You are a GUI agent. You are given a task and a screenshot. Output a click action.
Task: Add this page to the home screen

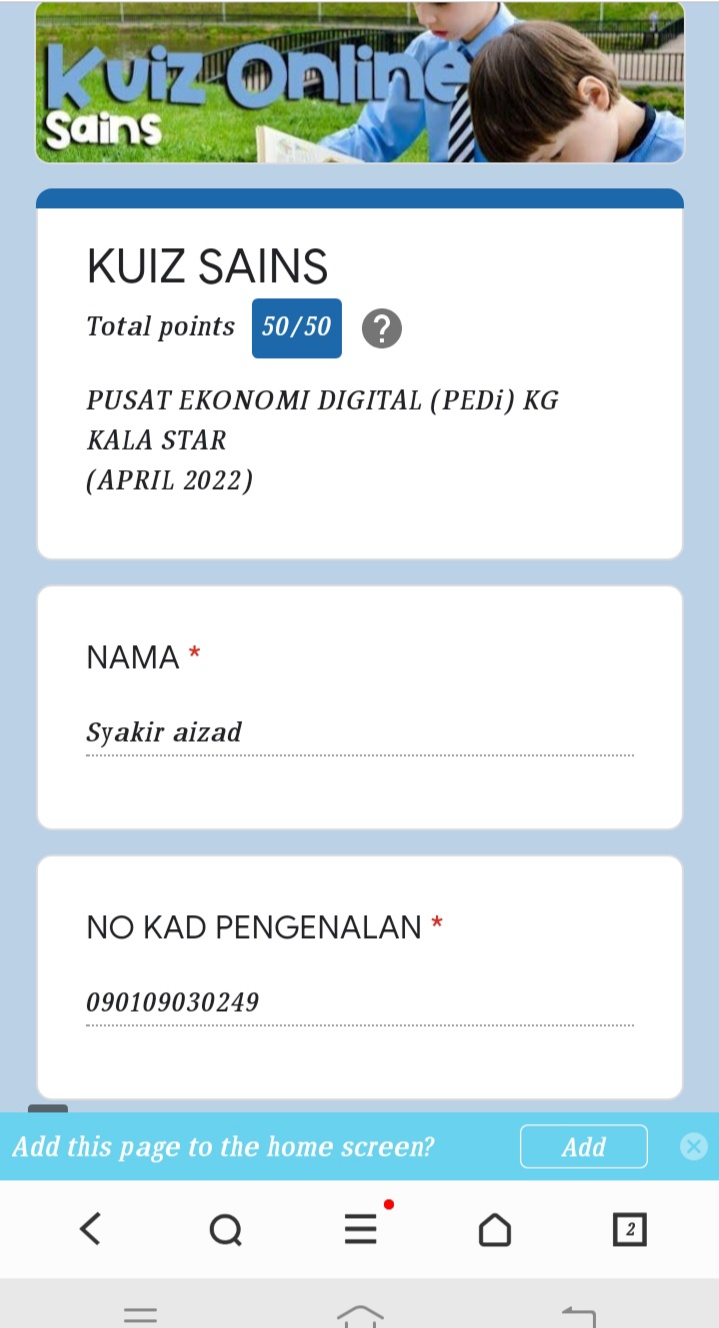(x=583, y=1147)
